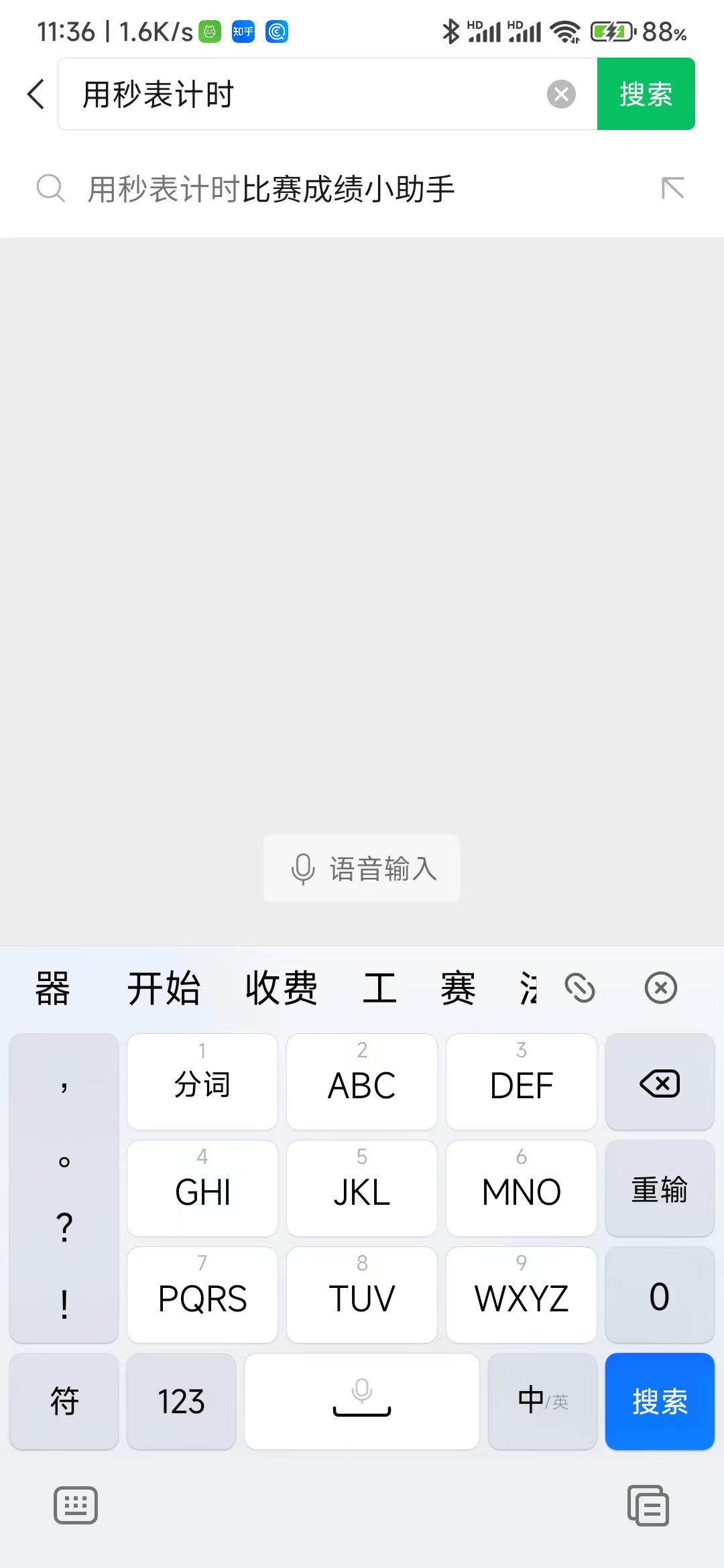Switch to the 123 number keyboard

181,1401
